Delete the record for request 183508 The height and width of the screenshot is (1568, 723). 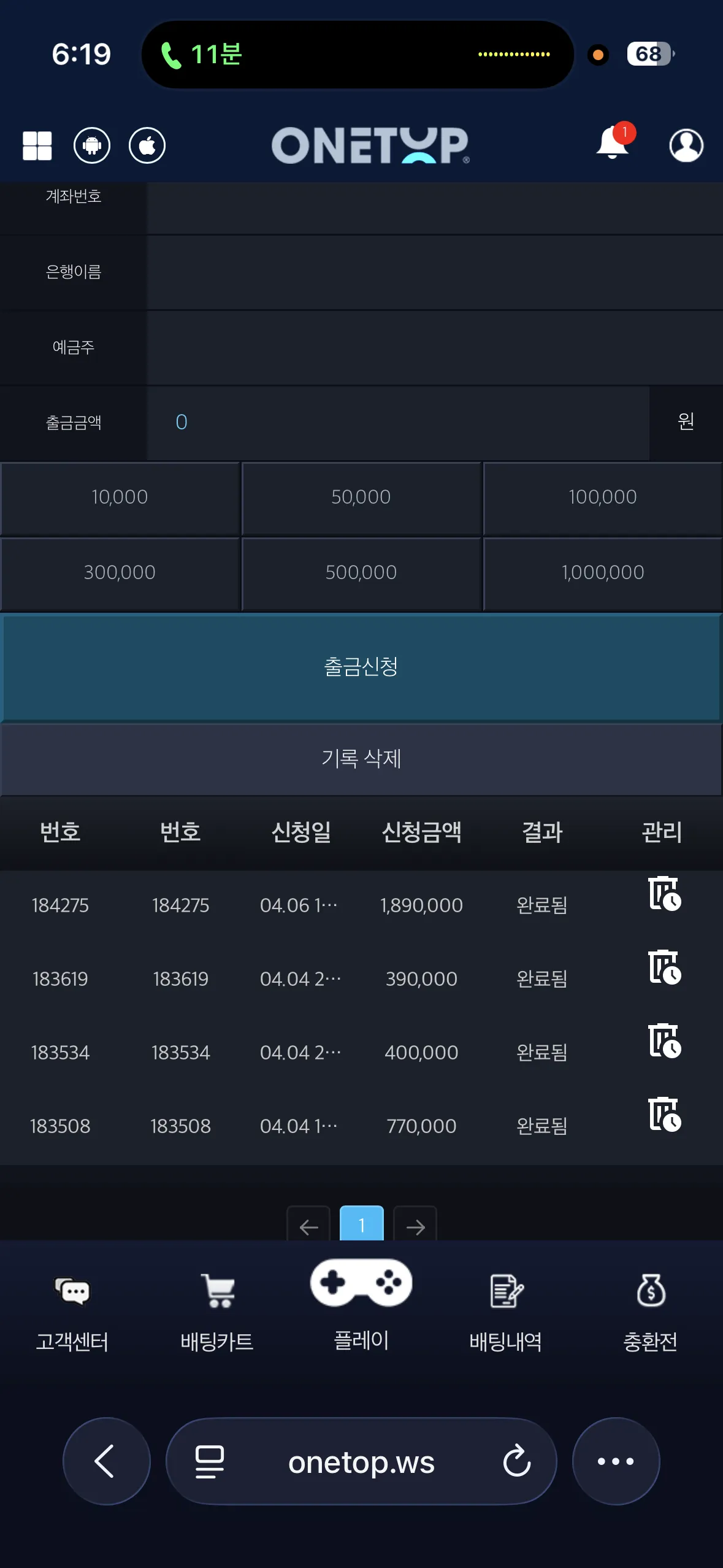tap(664, 1115)
